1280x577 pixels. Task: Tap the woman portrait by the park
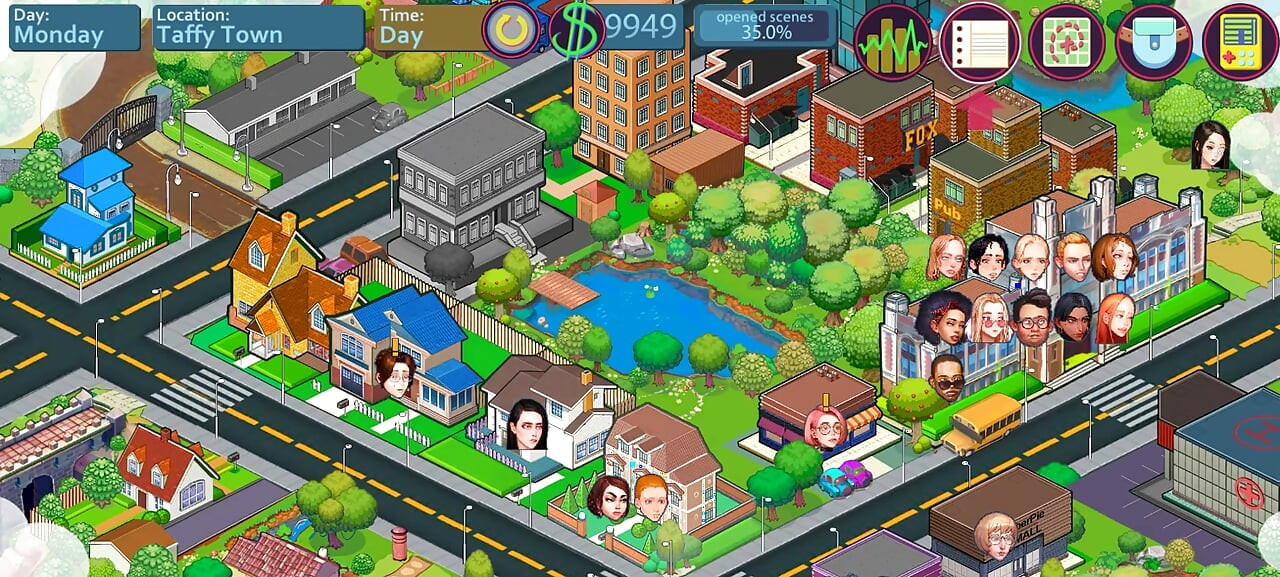click(x=1210, y=145)
